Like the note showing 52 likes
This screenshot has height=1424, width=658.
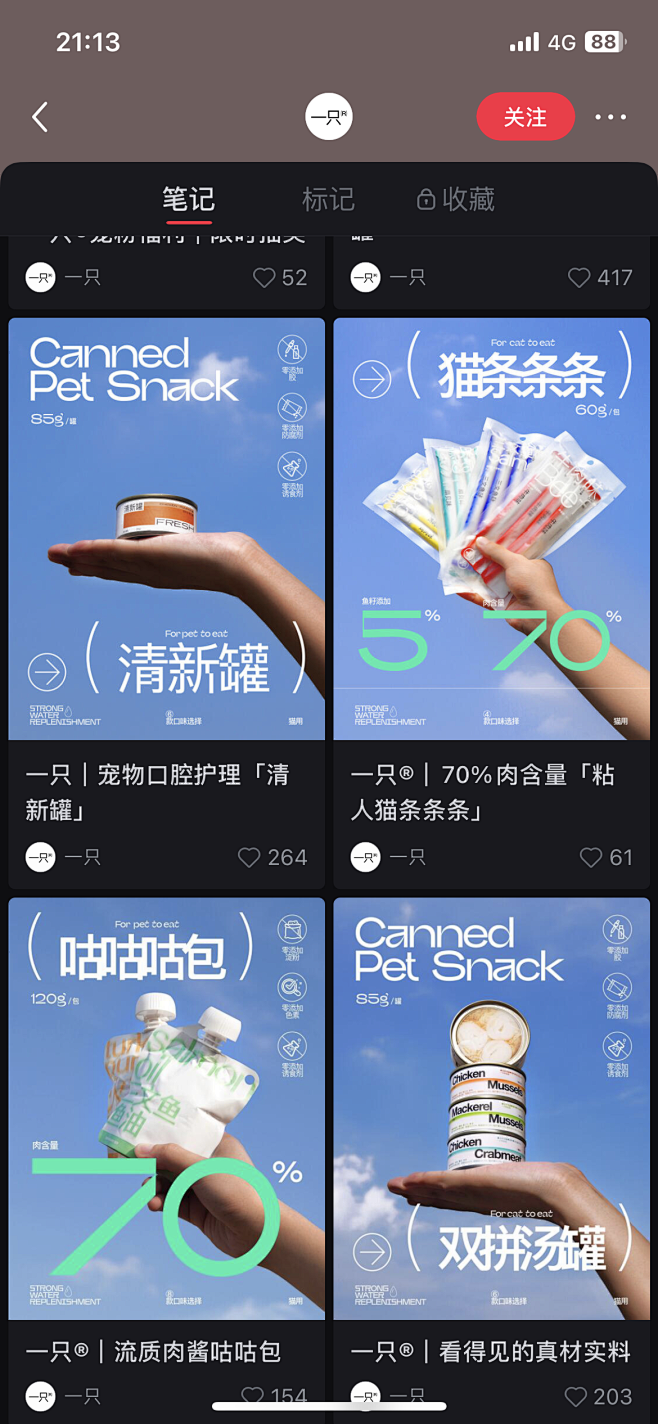[264, 277]
